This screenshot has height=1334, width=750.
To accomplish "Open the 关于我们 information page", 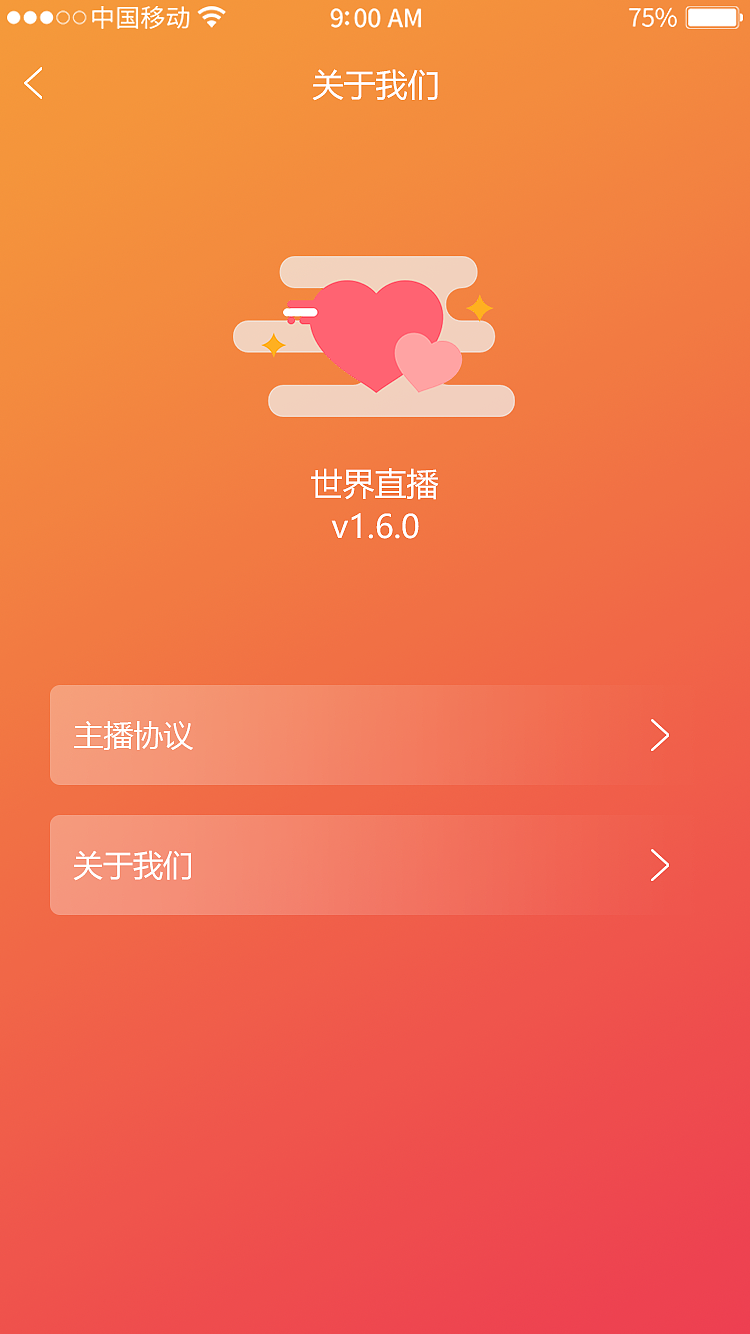I will 375,865.
